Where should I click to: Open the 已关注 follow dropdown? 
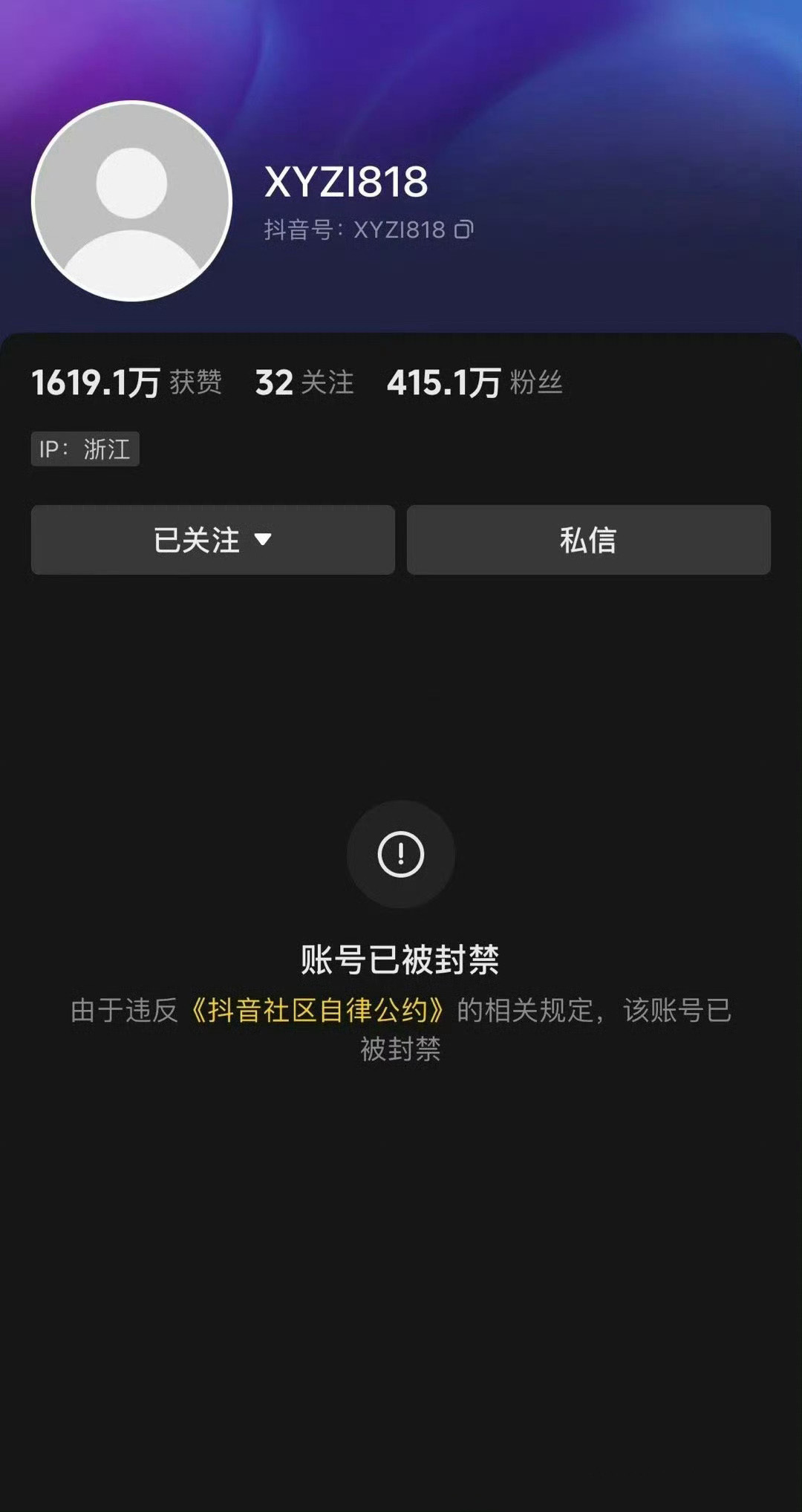coord(213,540)
